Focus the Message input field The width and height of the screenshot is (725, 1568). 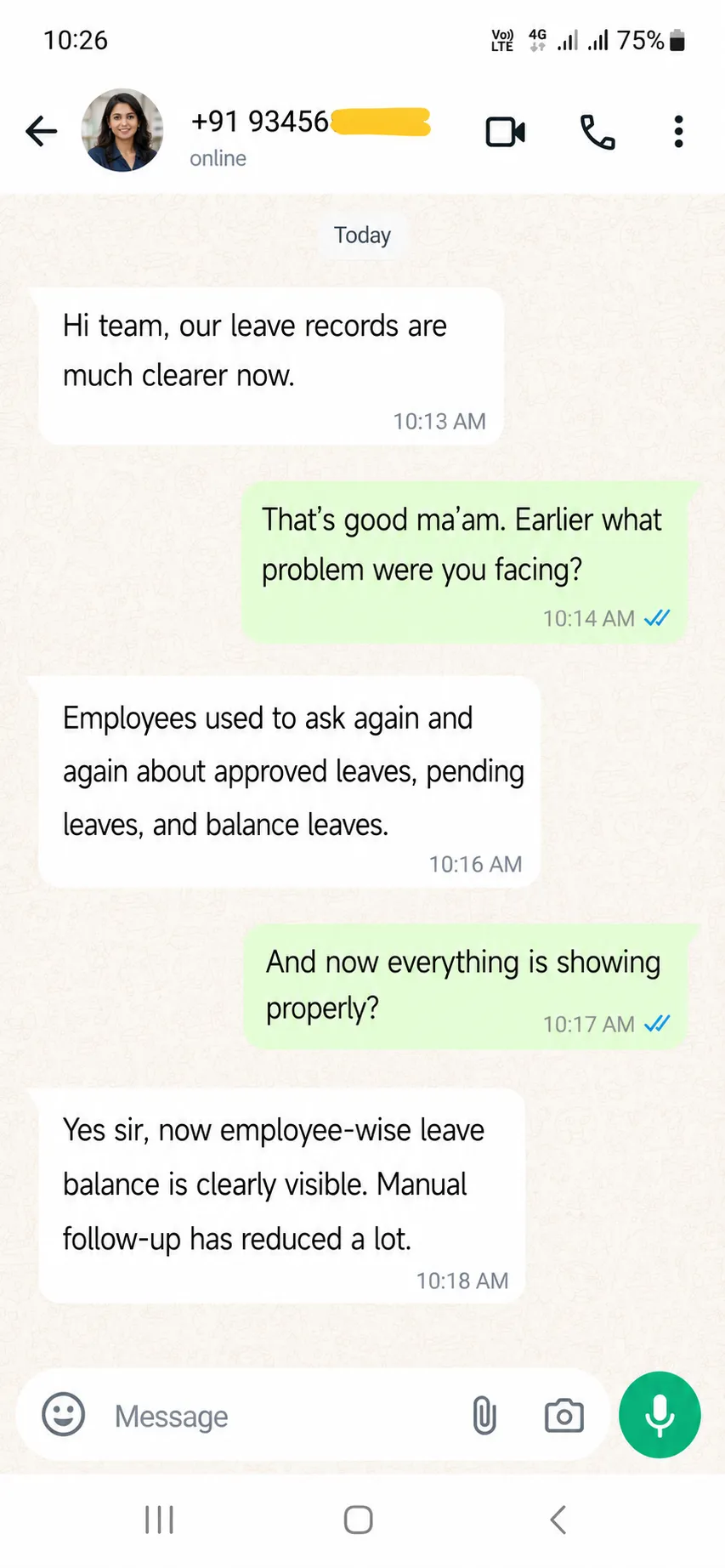point(285,1416)
